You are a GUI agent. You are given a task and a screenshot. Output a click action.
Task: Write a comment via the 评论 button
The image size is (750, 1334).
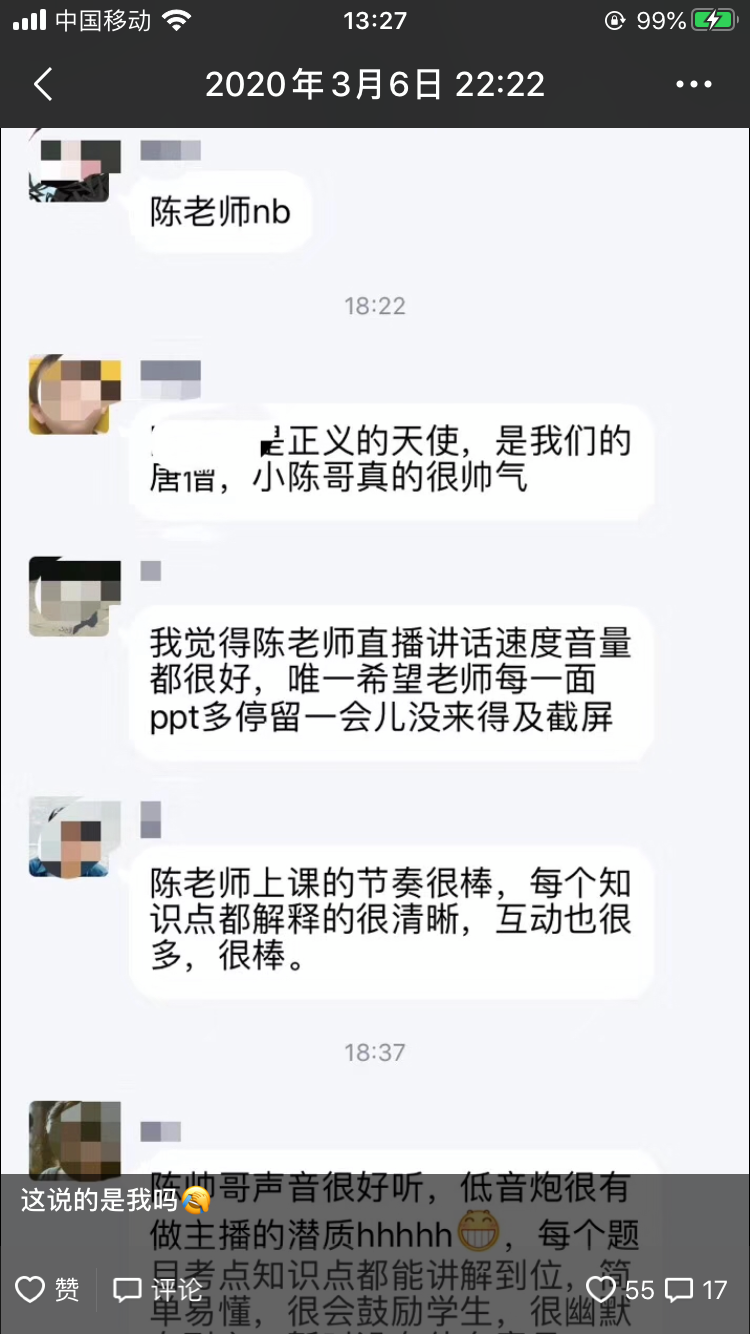[x=157, y=1289]
